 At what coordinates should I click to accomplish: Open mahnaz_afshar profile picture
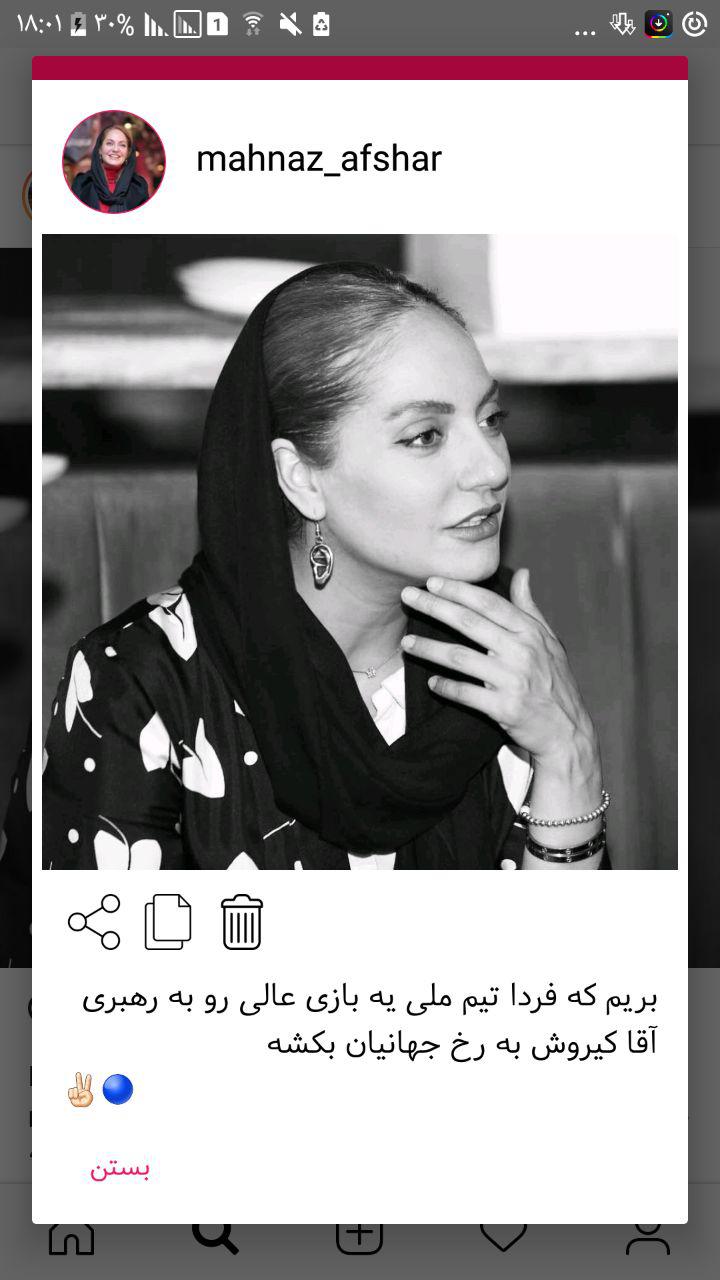point(114,161)
